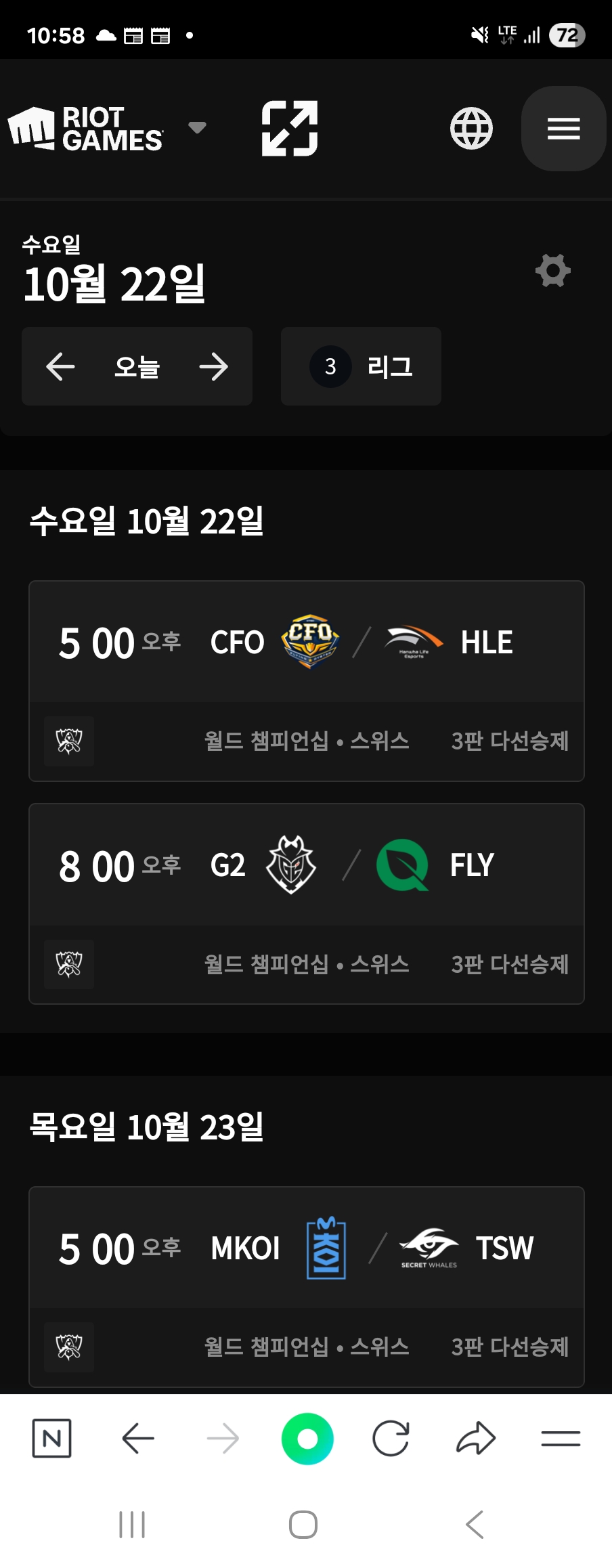This screenshot has height=1568, width=612.
Task: Open the CFO vs HLE match
Action: tap(306, 643)
